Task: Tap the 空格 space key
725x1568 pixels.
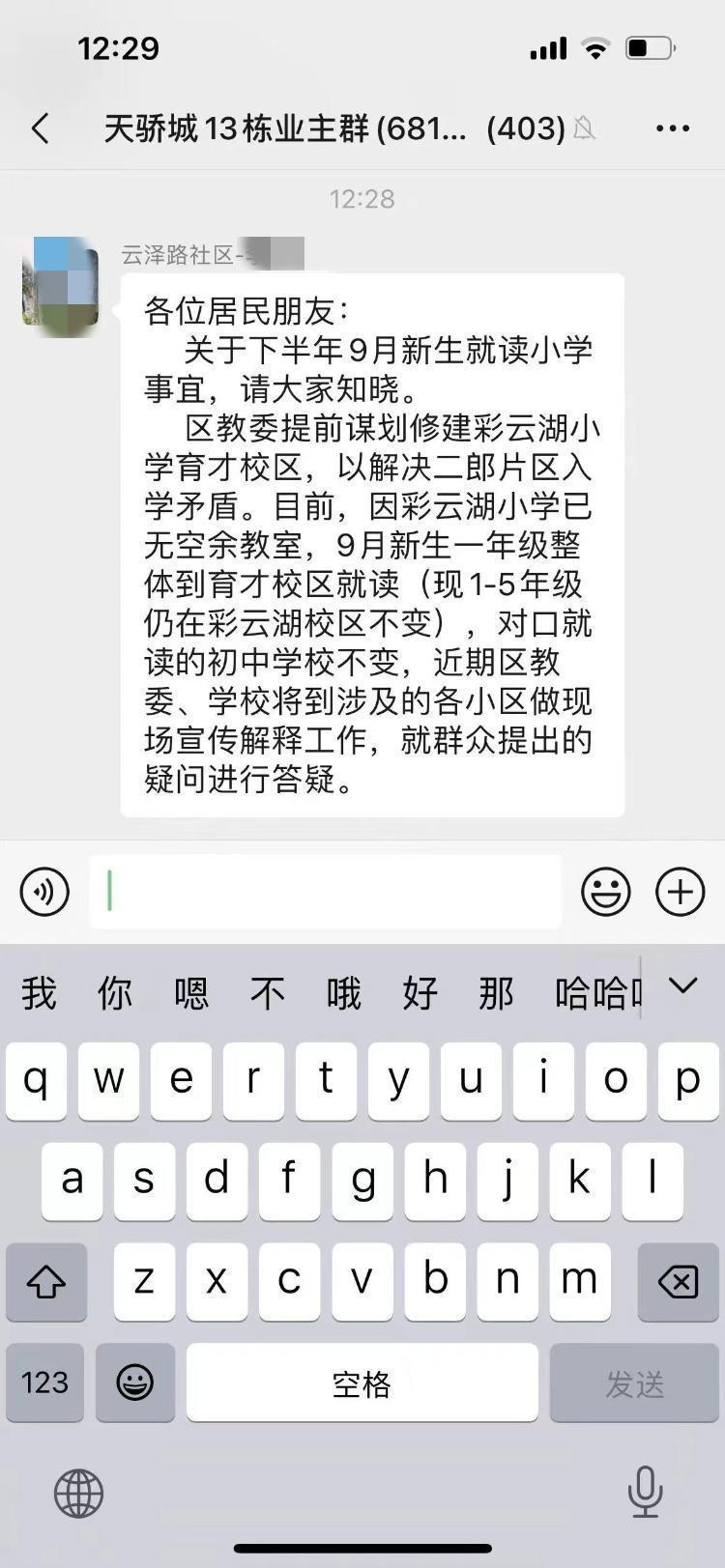Action: (x=362, y=1383)
